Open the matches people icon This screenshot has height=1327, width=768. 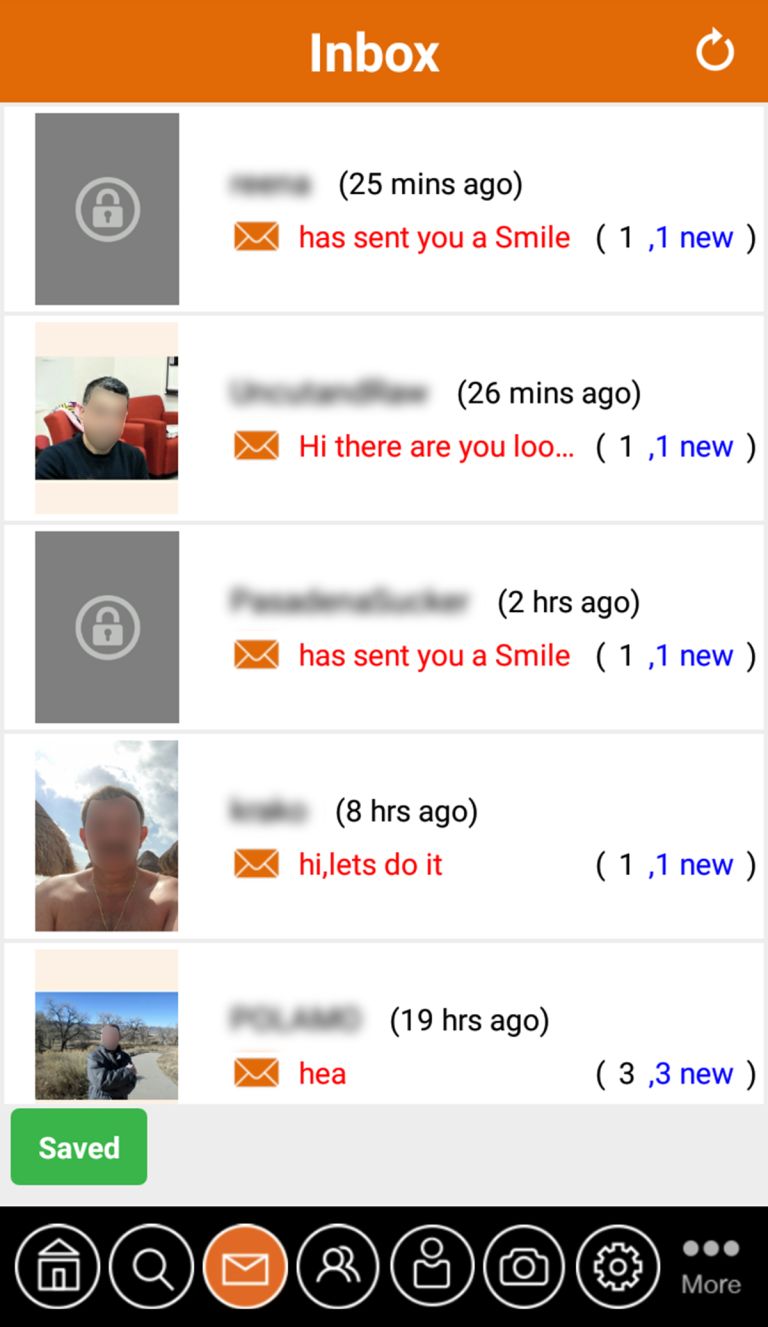pos(338,1266)
